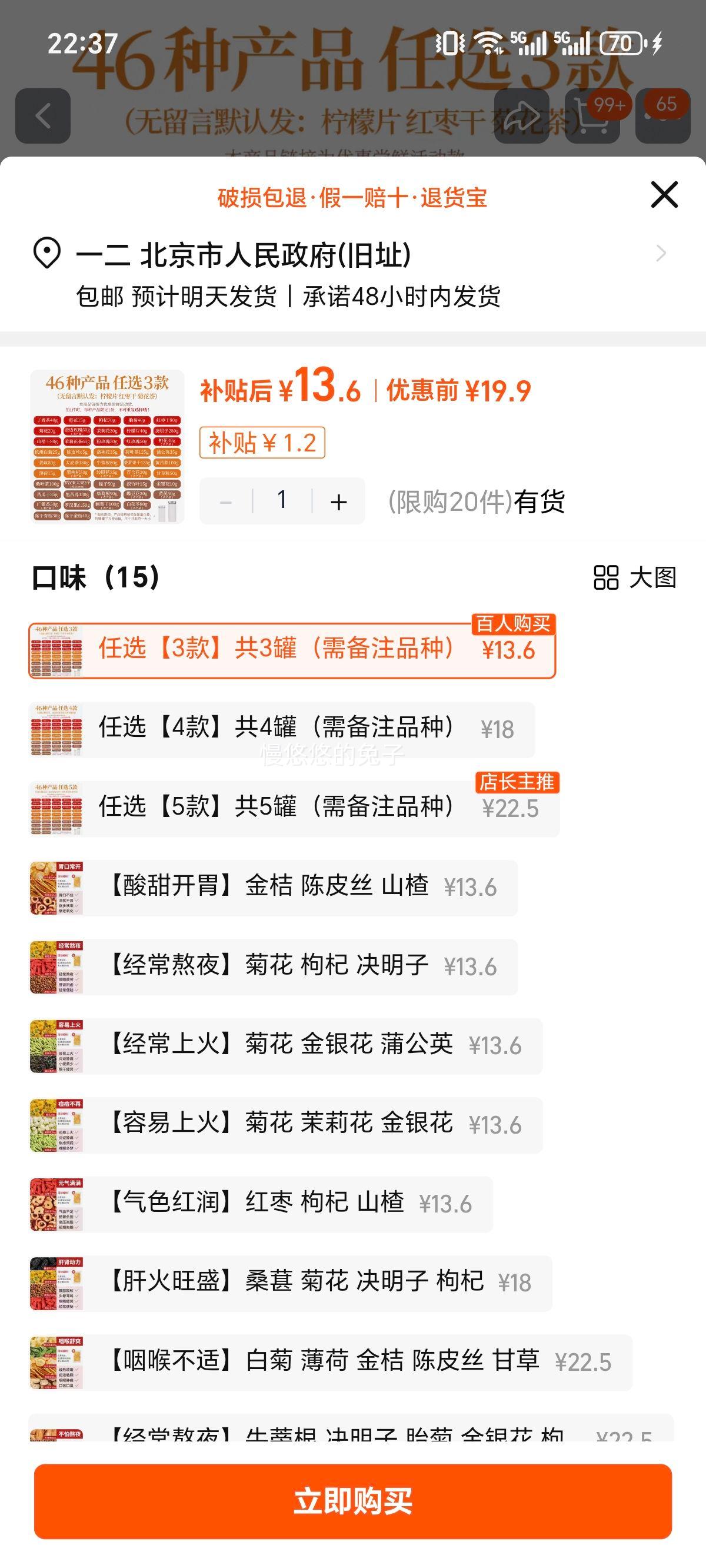The width and height of the screenshot is (706, 1568).
Task: Increase quantity with the plus button
Action: click(338, 501)
